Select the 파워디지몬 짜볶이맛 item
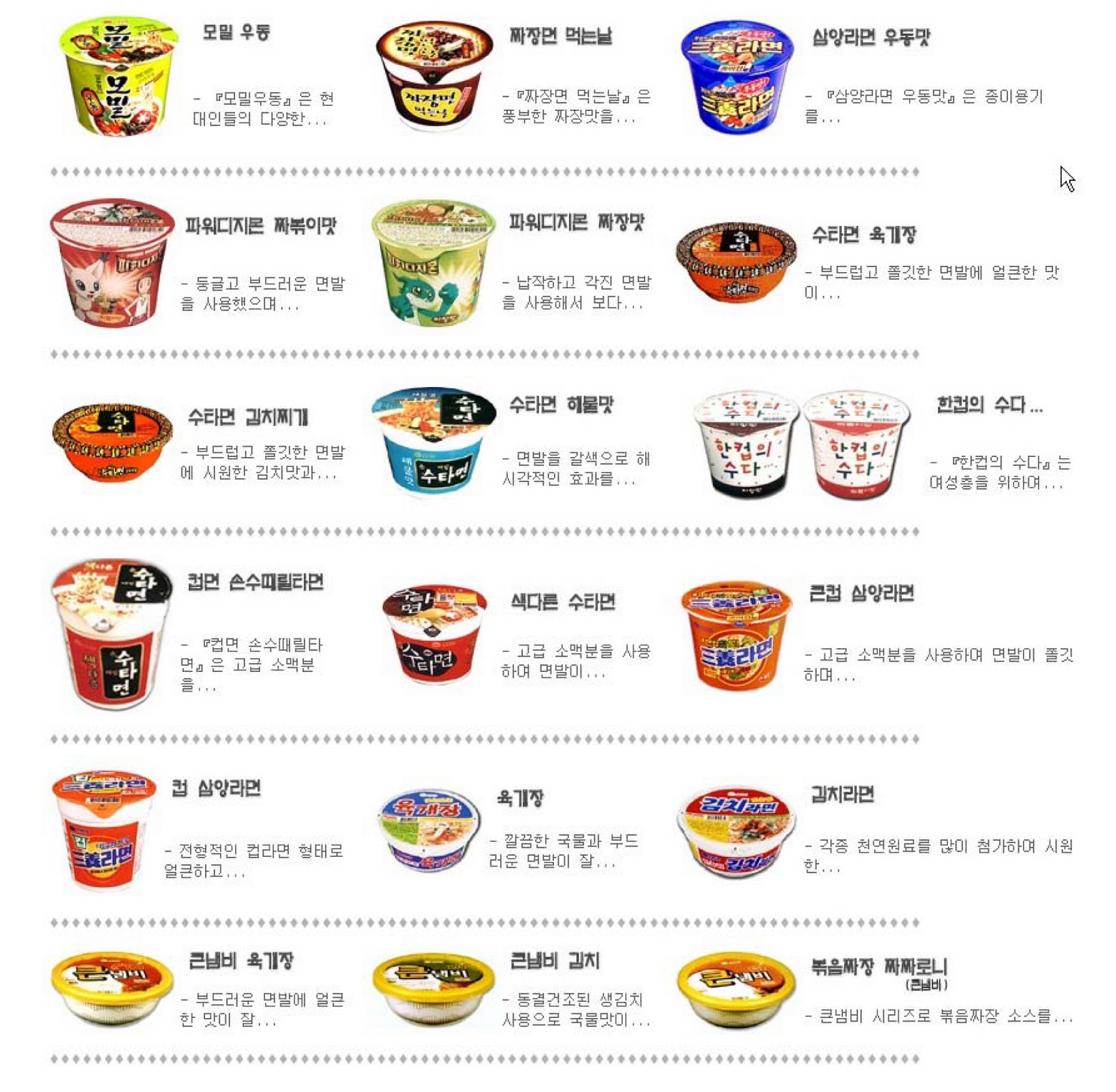 pyautogui.click(x=260, y=226)
